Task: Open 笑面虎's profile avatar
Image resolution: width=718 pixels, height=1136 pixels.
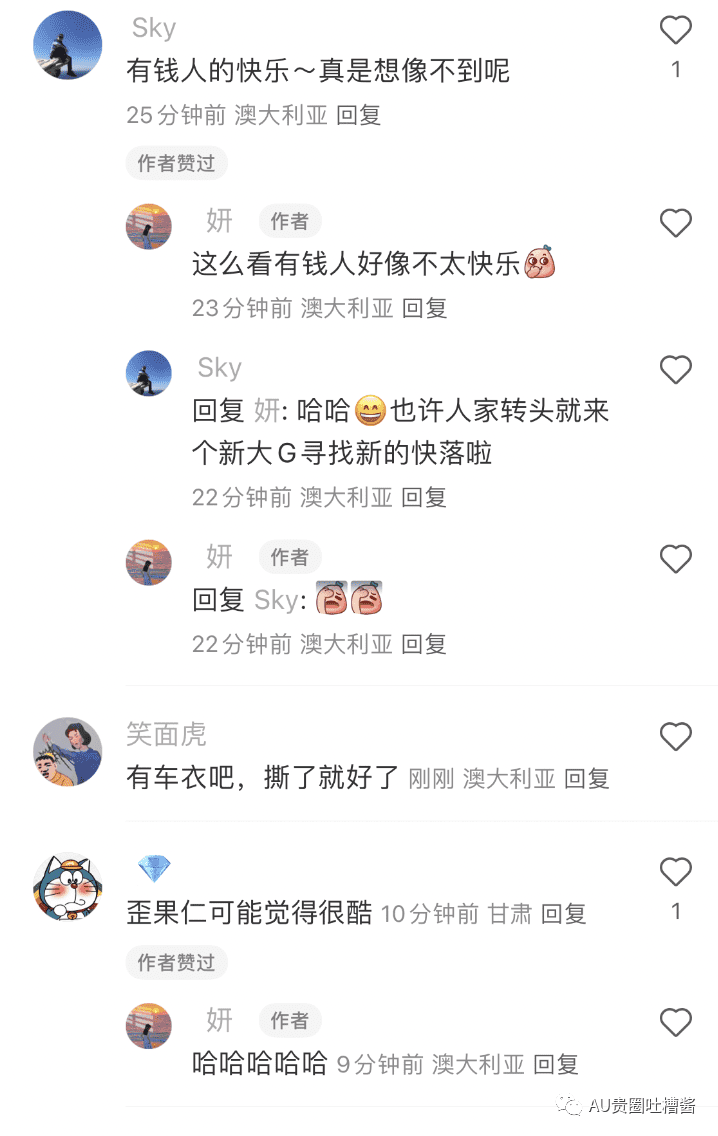Action: coord(68,751)
